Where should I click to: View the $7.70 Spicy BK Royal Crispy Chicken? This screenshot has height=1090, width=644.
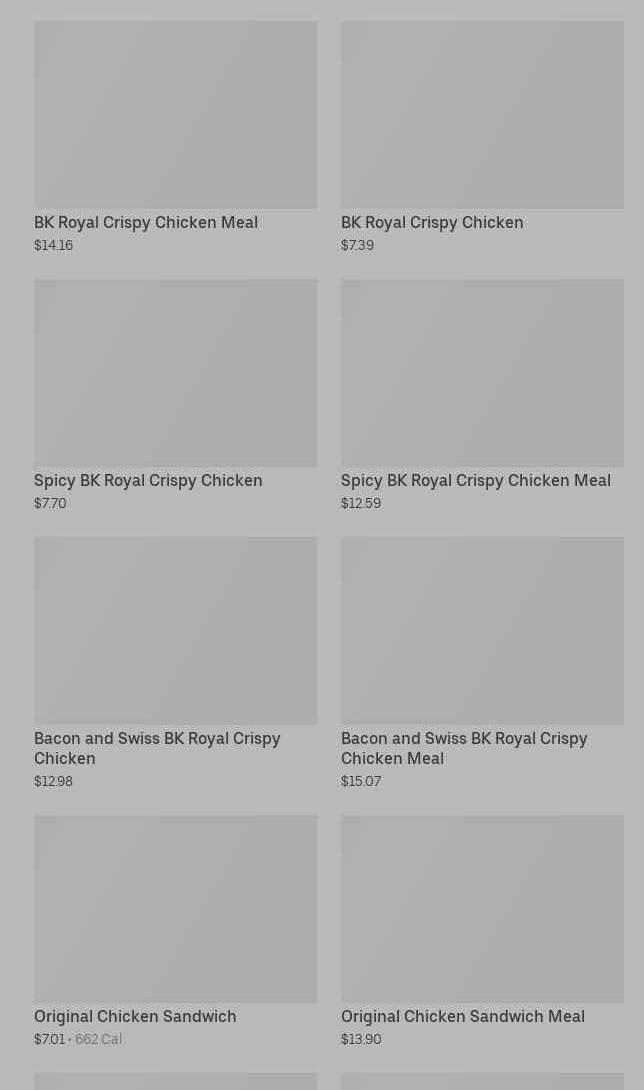click(x=175, y=395)
